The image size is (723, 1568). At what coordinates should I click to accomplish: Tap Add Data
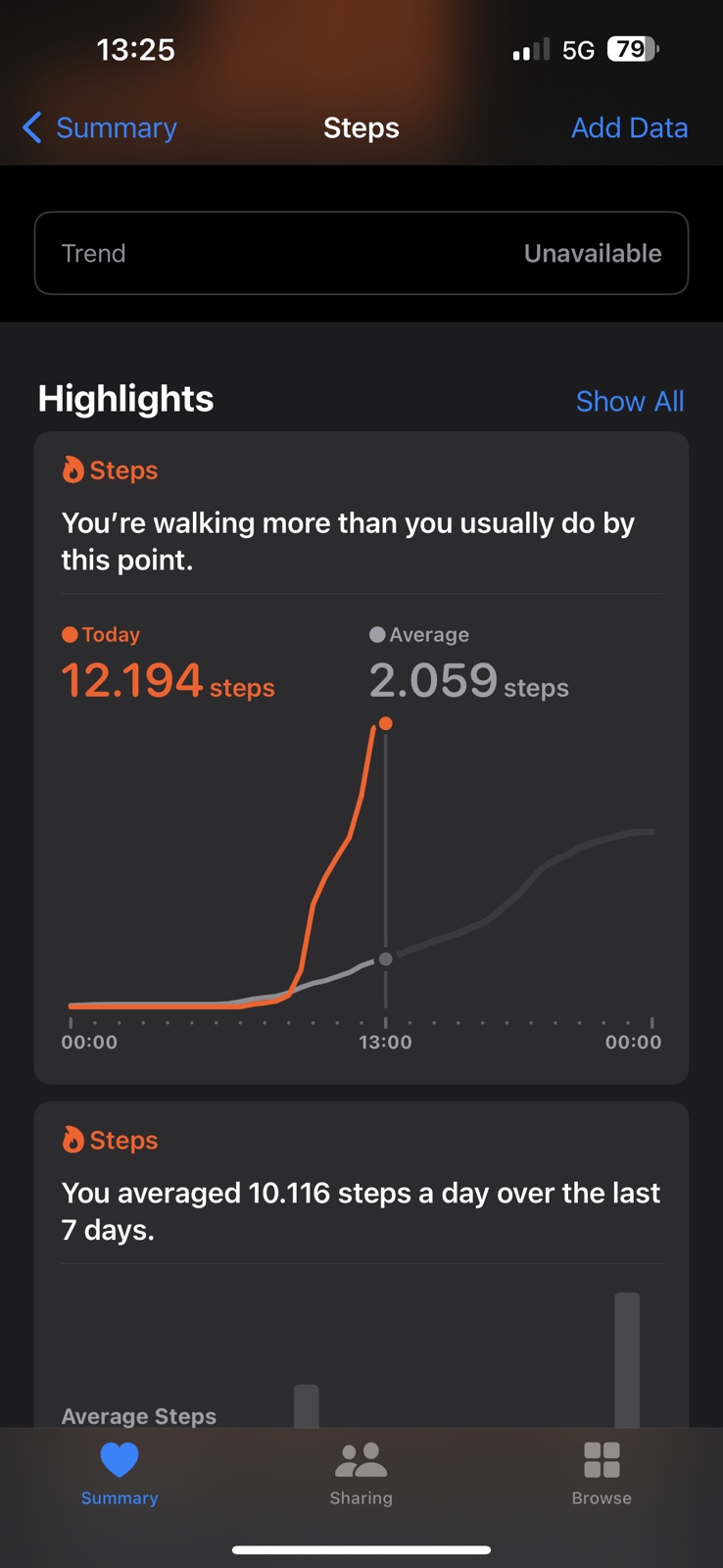(x=629, y=127)
